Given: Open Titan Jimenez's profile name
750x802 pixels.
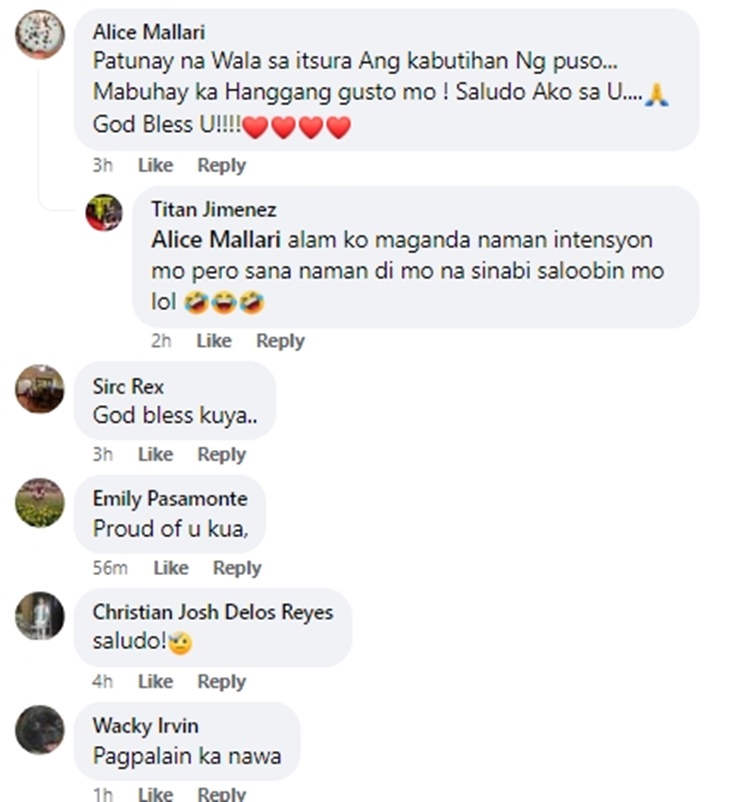Looking at the screenshot, I should (213, 209).
